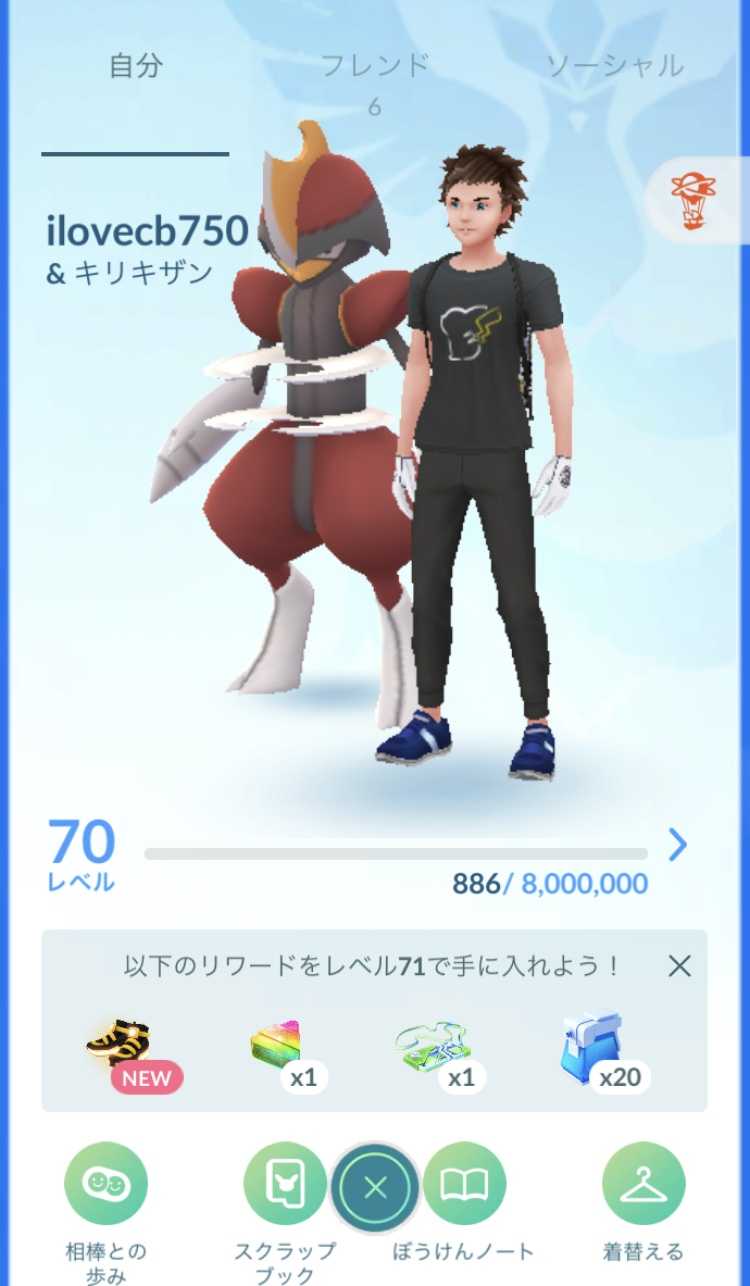This screenshot has height=1286, width=750.
Task: View the buddy キリキザン
Action: [x=300, y=420]
